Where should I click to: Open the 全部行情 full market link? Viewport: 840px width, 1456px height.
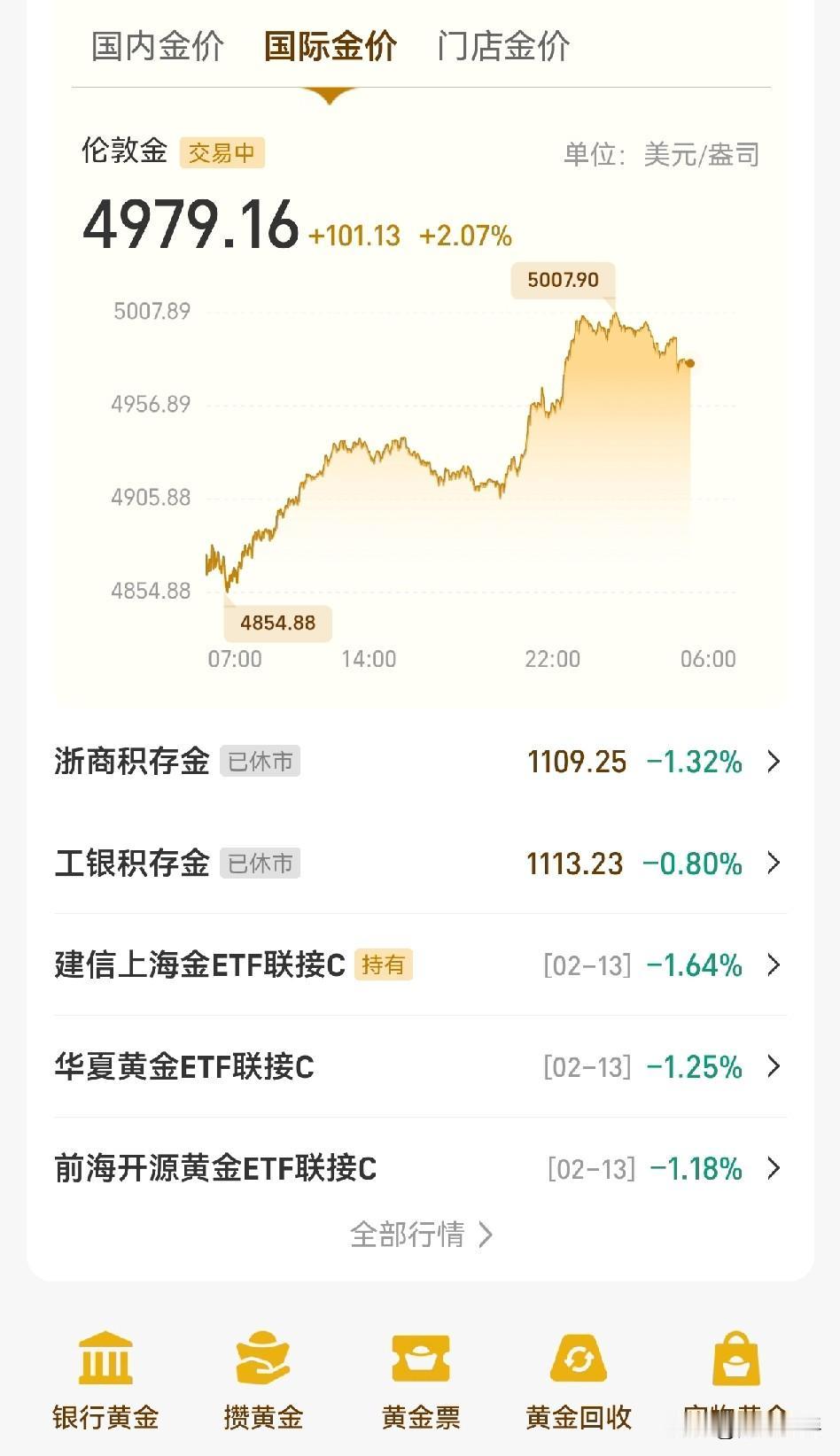(x=420, y=1234)
